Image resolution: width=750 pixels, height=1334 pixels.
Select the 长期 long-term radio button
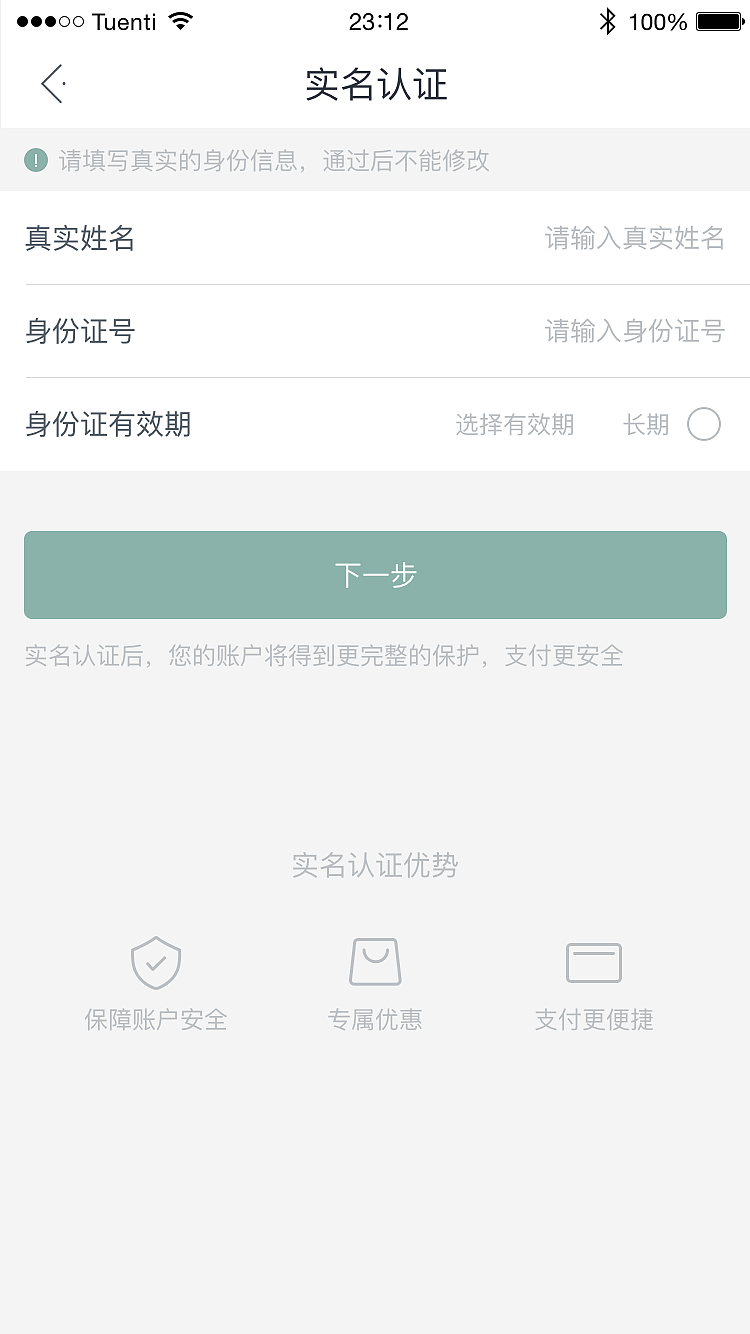pyautogui.click(x=705, y=424)
